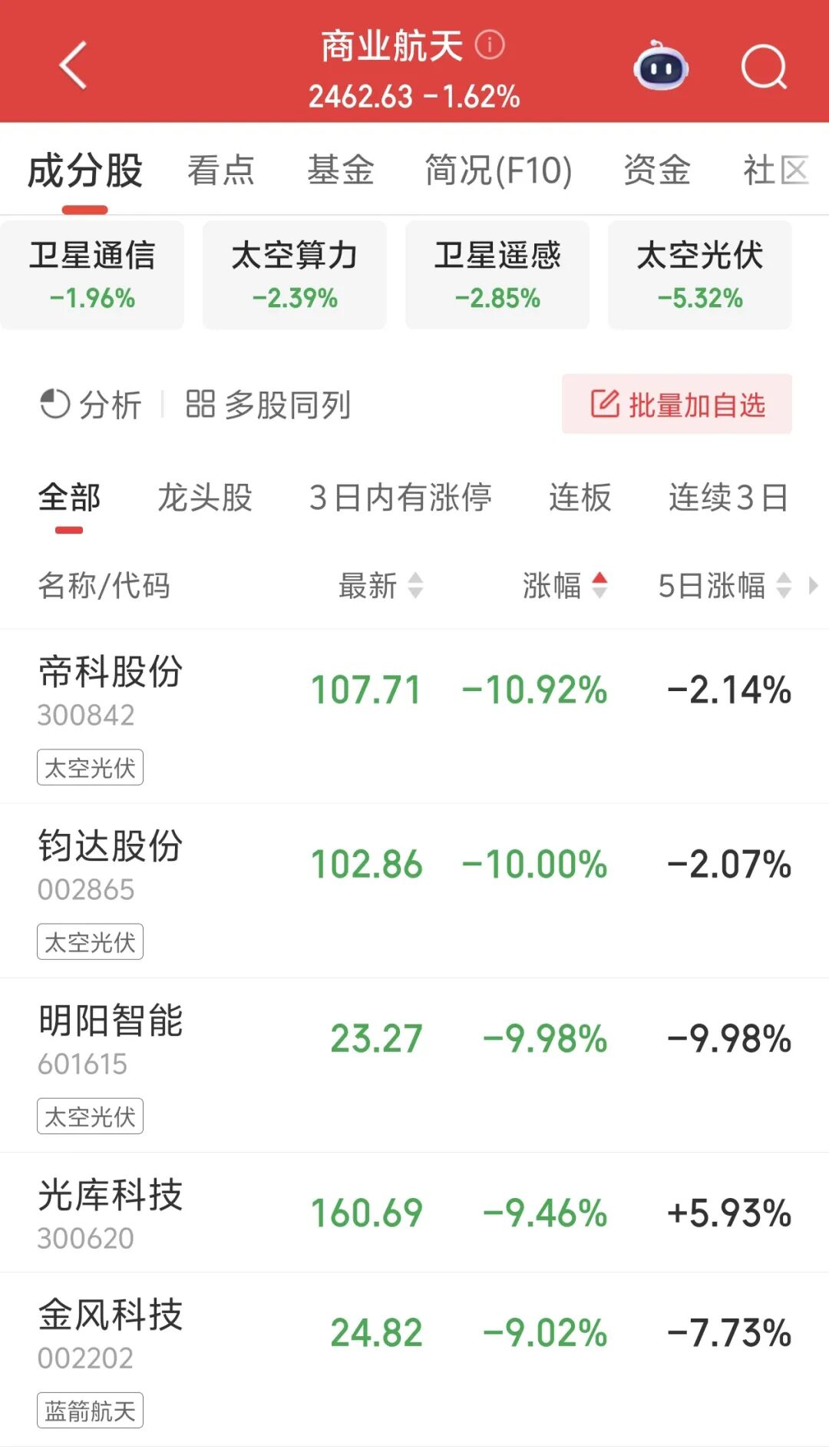Image resolution: width=829 pixels, height=1456 pixels.
Task: Tap 批量加自选 to add stocks in bulk
Action: point(677,405)
